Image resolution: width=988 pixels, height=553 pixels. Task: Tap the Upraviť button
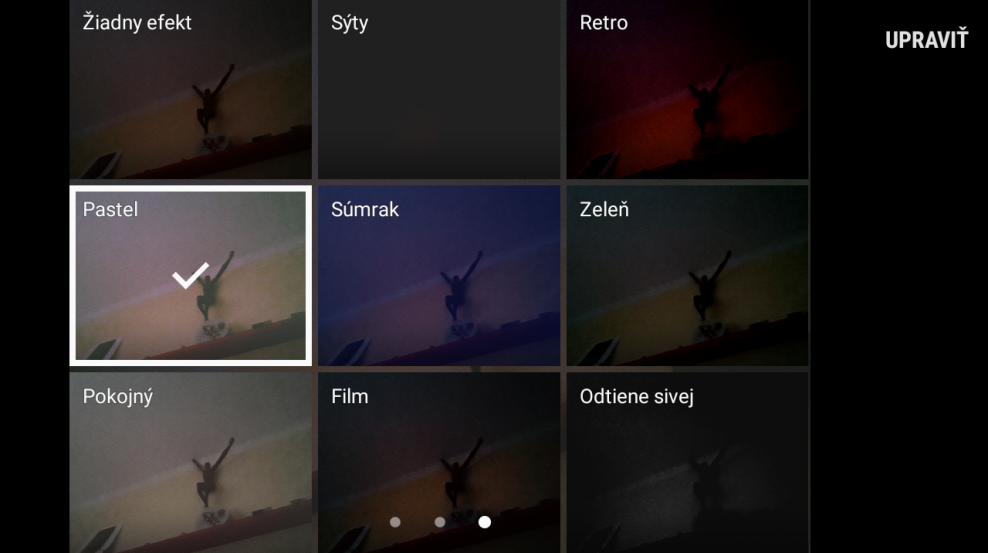coord(926,40)
